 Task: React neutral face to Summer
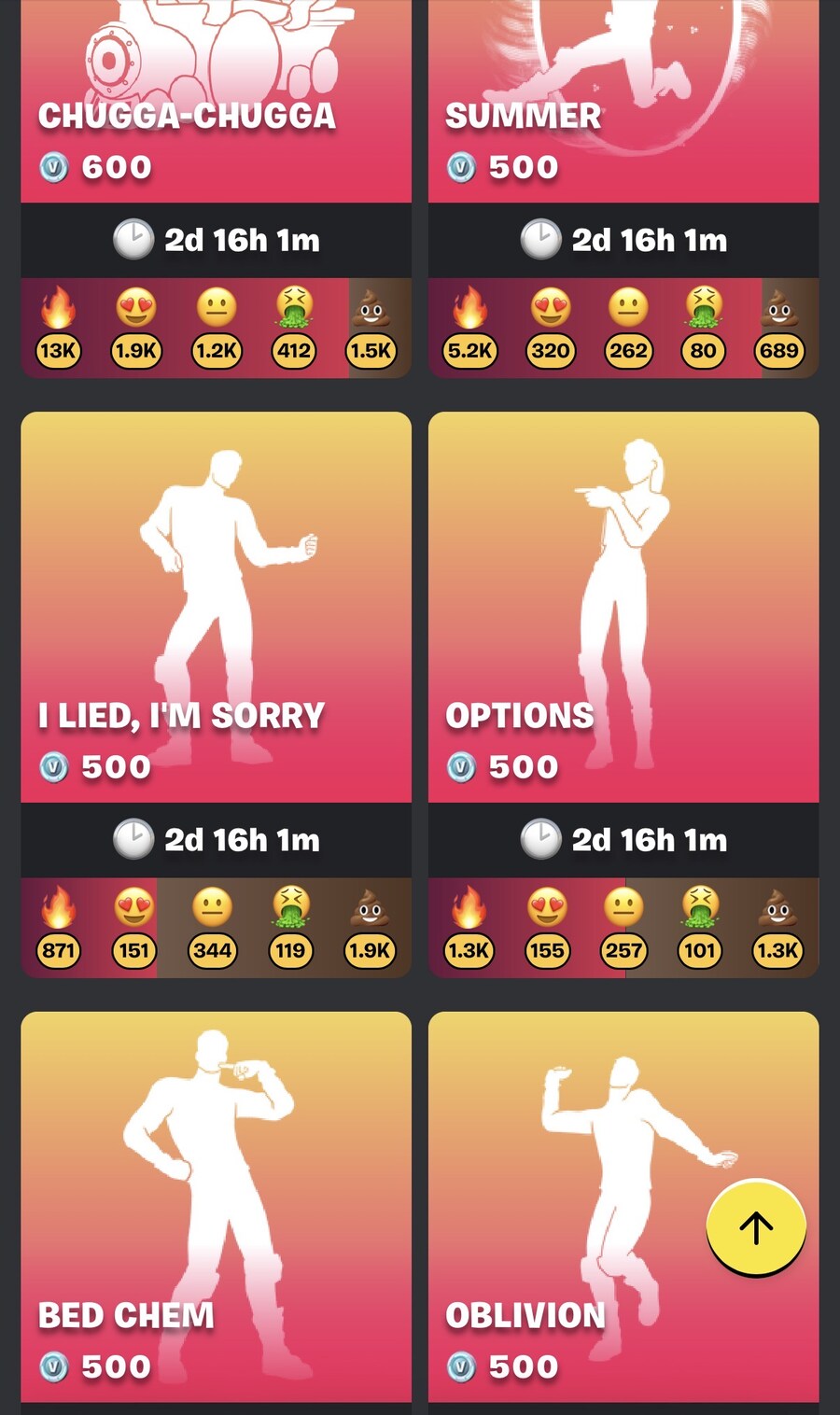[628, 328]
